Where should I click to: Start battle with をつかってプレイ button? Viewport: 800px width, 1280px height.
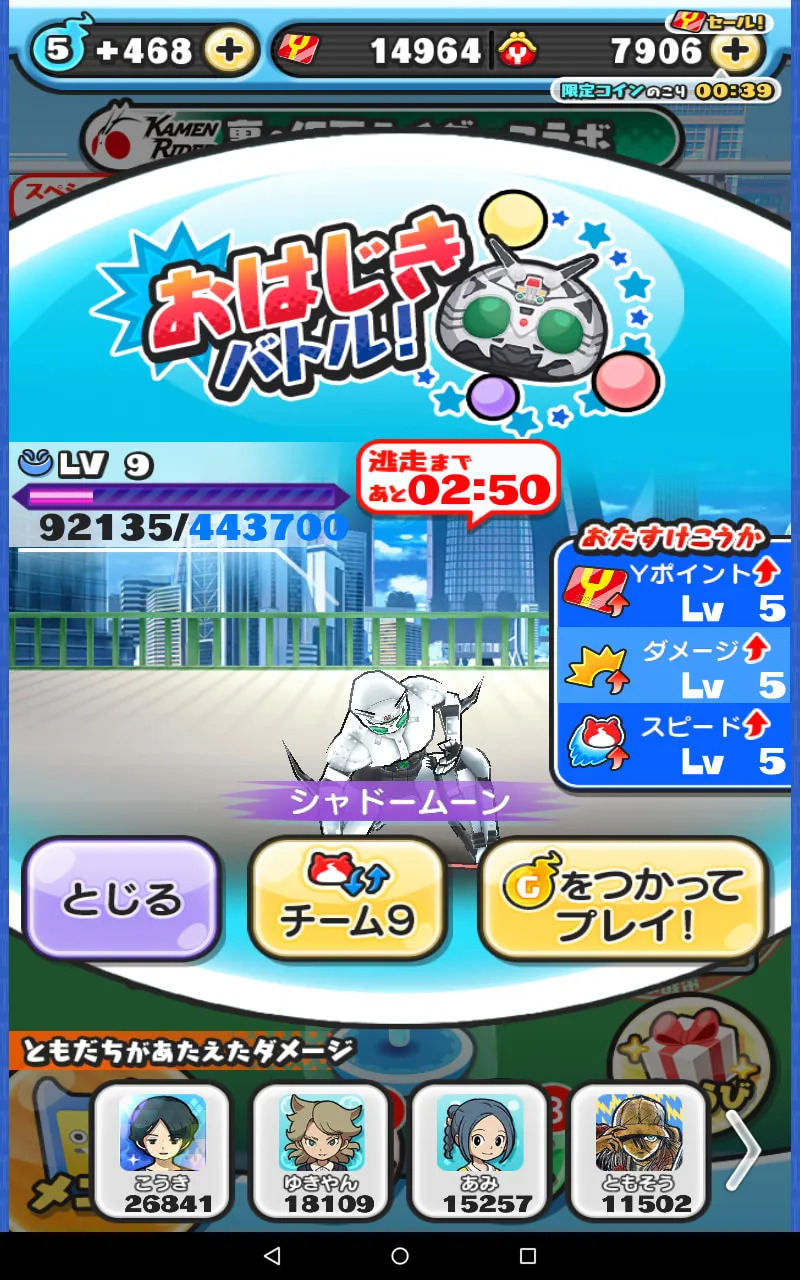pyautogui.click(x=624, y=899)
